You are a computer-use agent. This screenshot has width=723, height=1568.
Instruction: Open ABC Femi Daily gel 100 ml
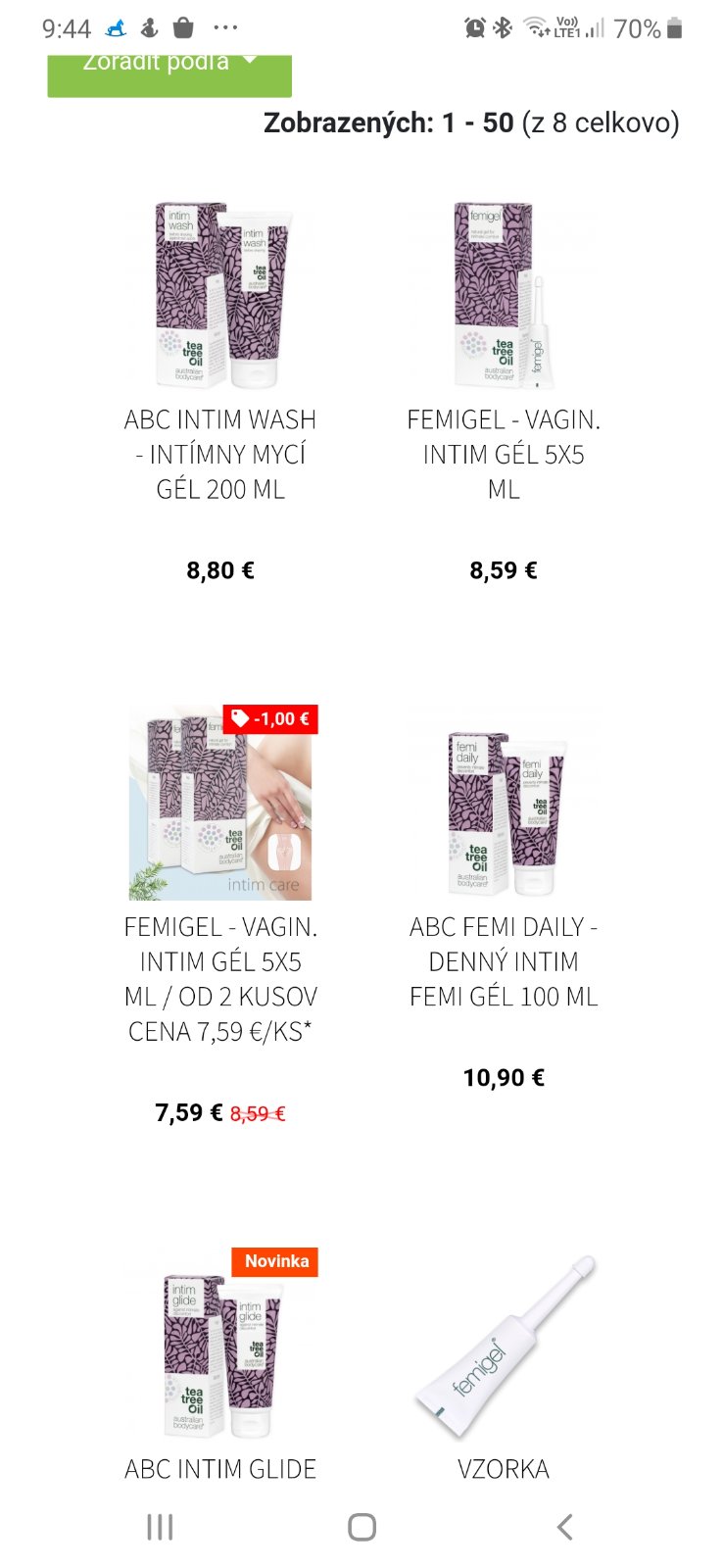(x=504, y=960)
